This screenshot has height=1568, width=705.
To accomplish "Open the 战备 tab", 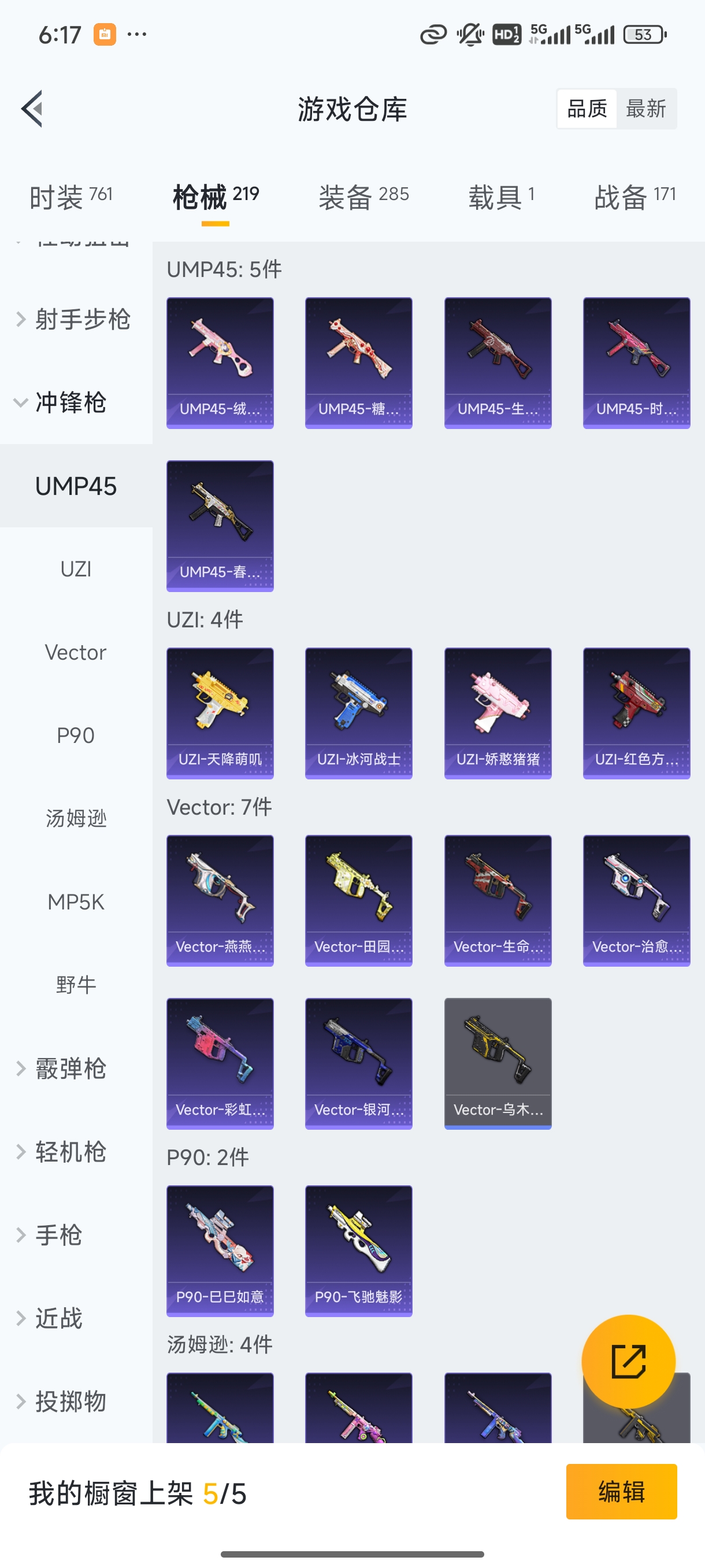I will pos(634,197).
